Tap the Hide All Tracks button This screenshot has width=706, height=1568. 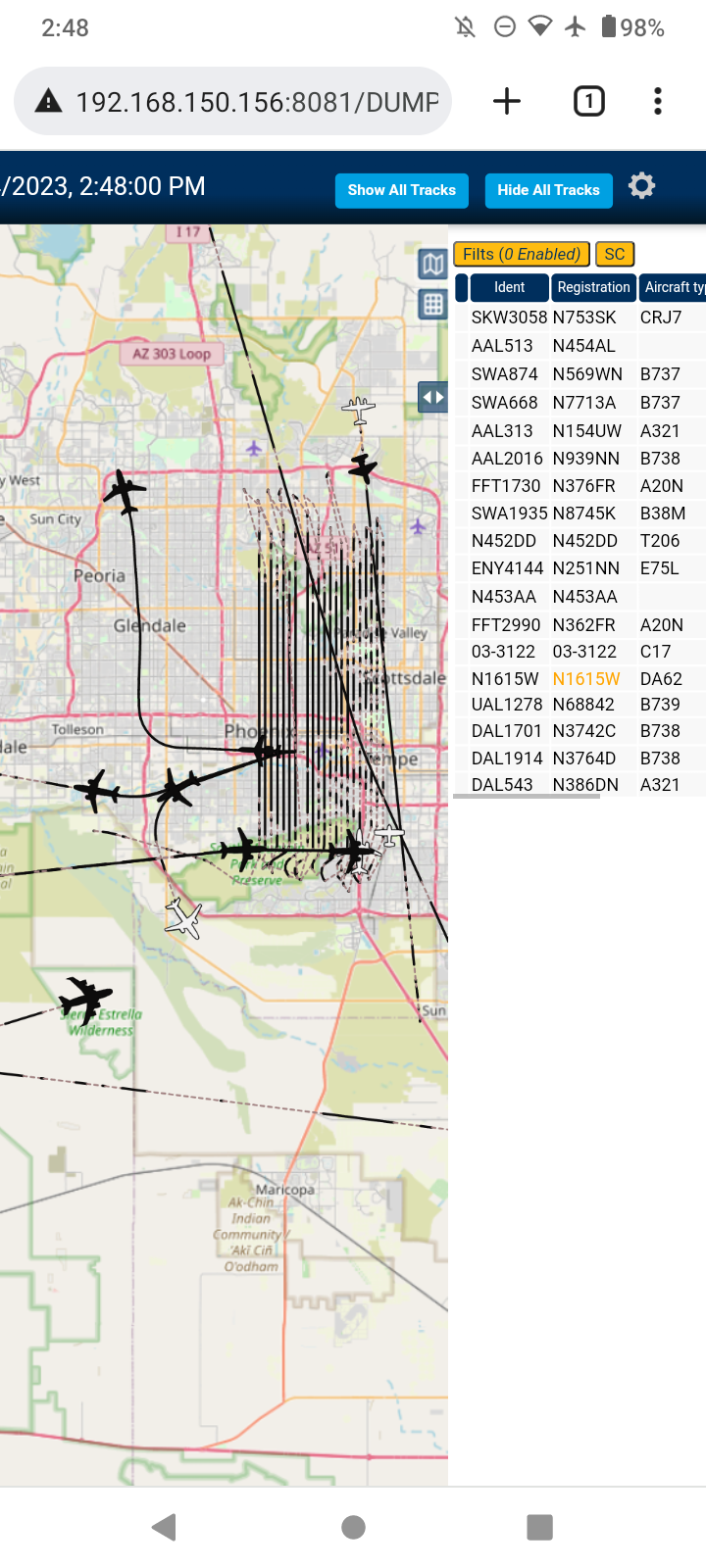point(548,190)
